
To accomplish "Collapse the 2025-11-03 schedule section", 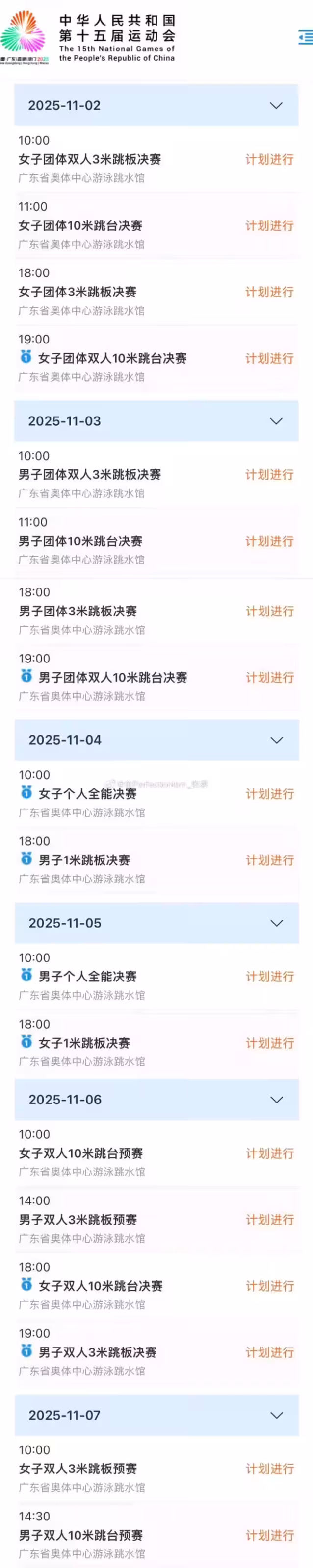I will point(276,421).
